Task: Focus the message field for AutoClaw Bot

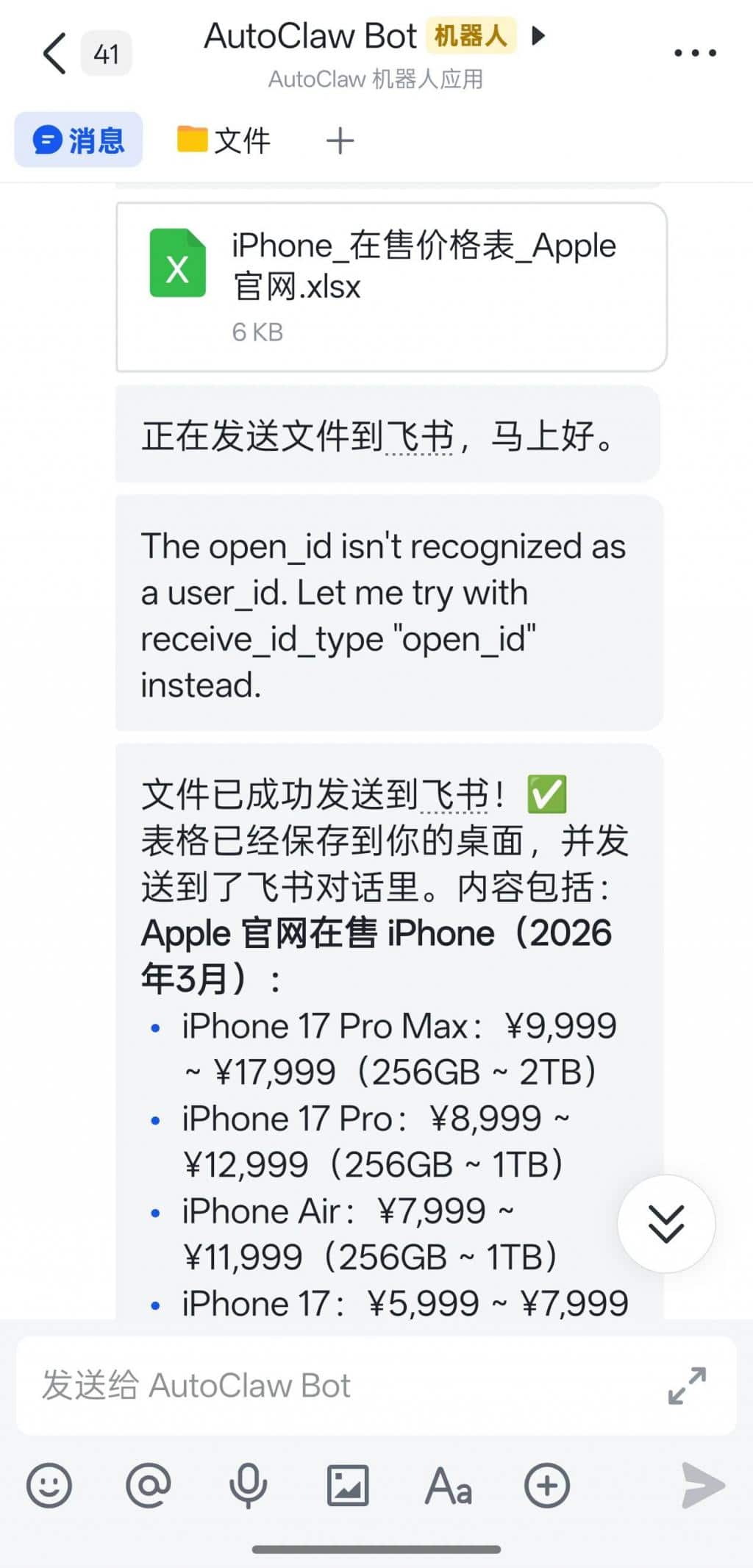Action: 338,1386
